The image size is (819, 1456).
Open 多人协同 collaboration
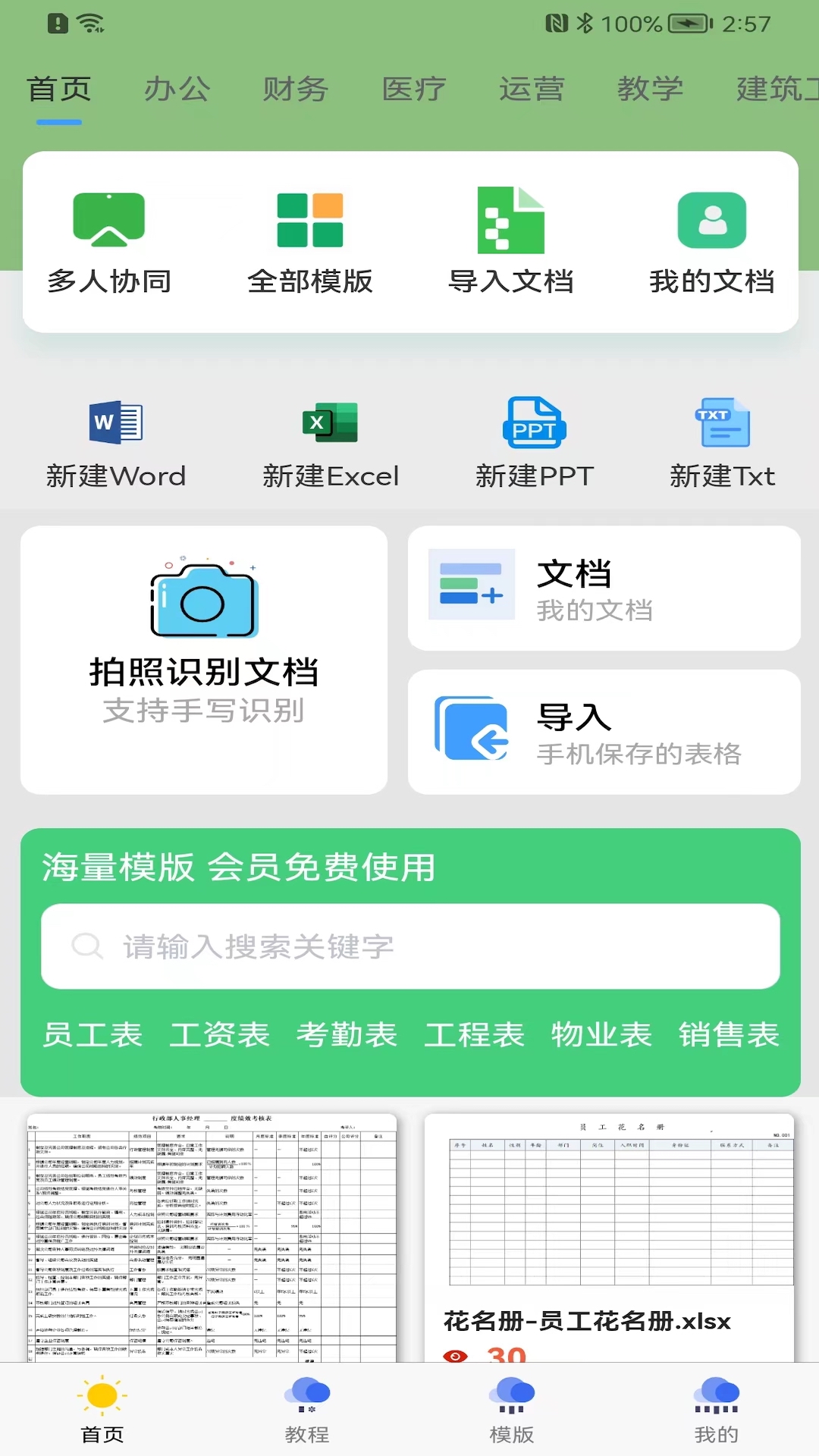point(109,243)
